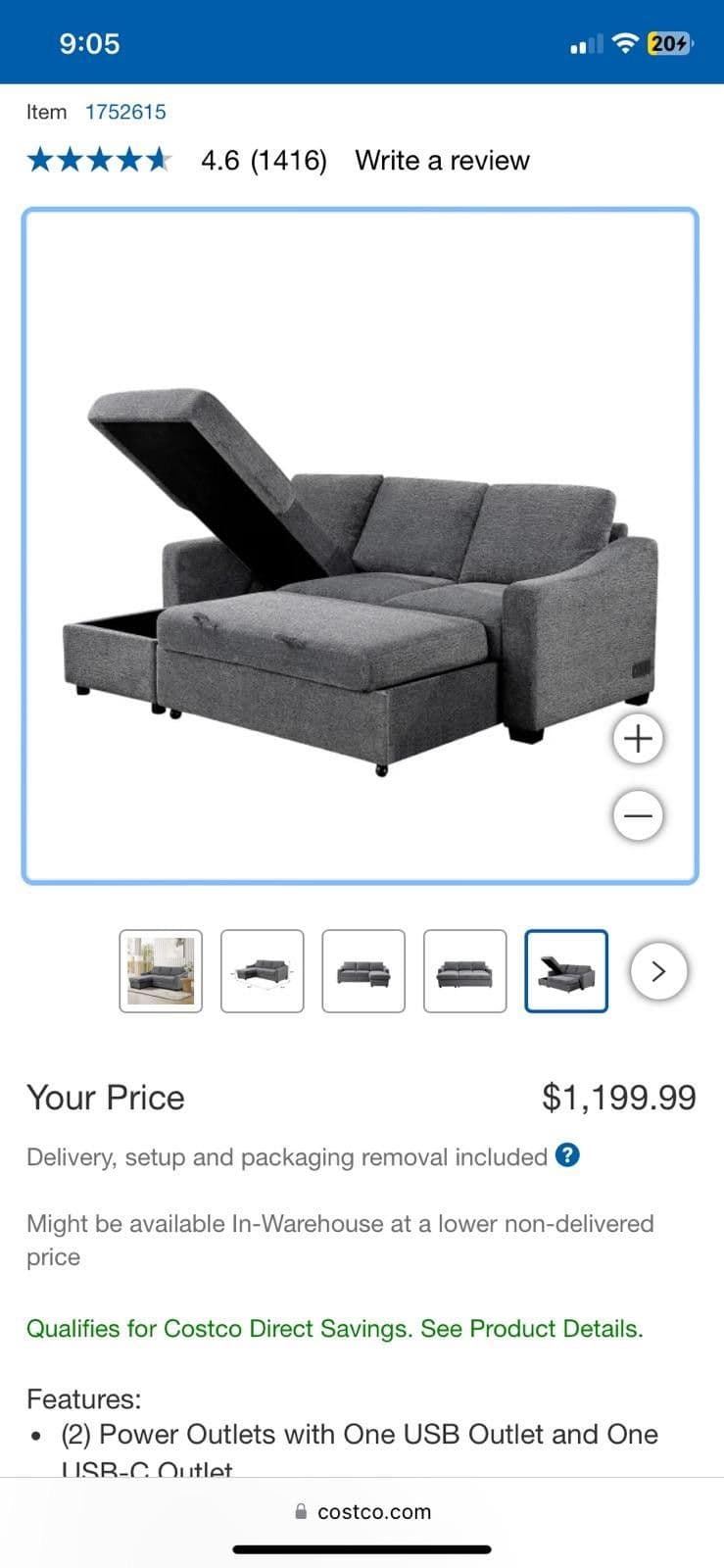
Task: Tap the Write a review link
Action: (442, 161)
